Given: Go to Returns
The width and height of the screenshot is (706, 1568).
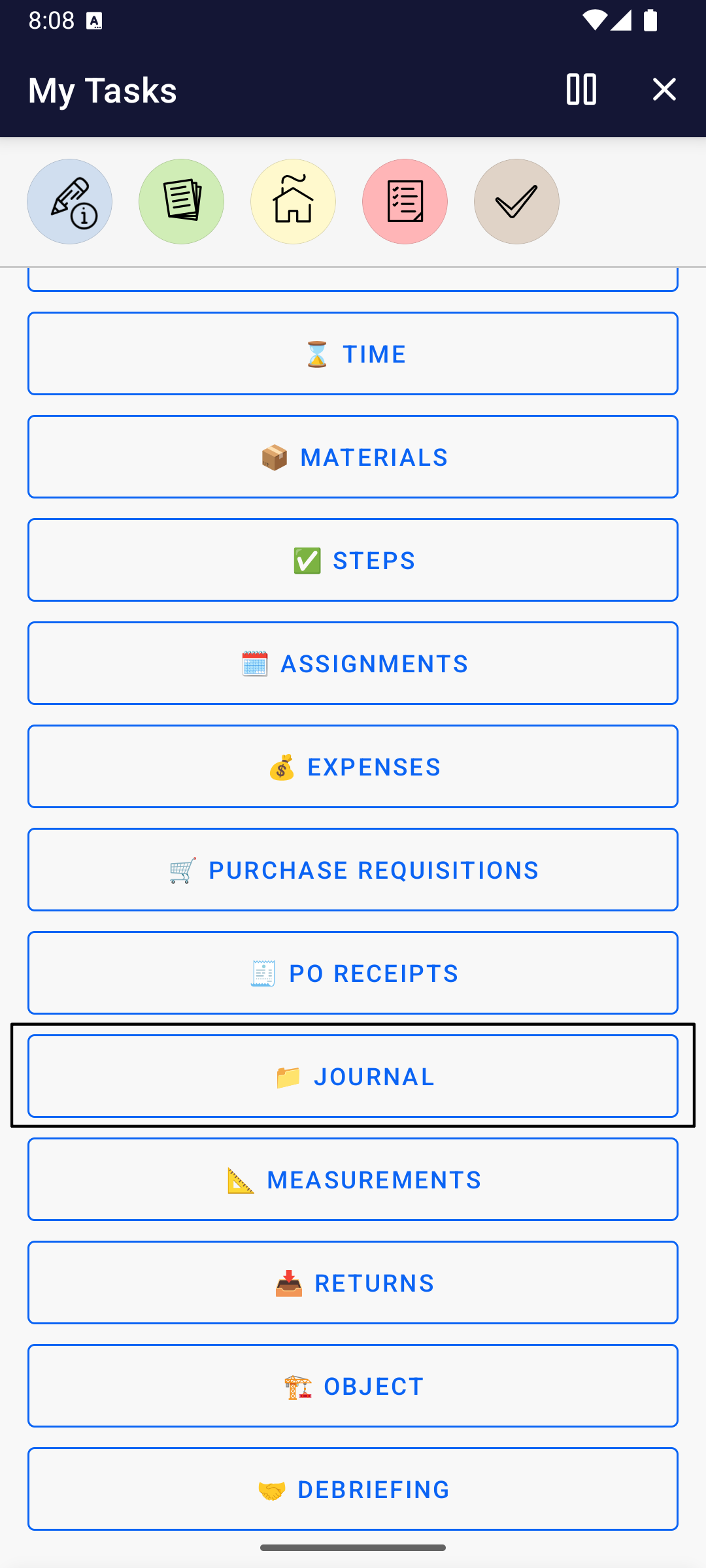Looking at the screenshot, I should point(353,1282).
